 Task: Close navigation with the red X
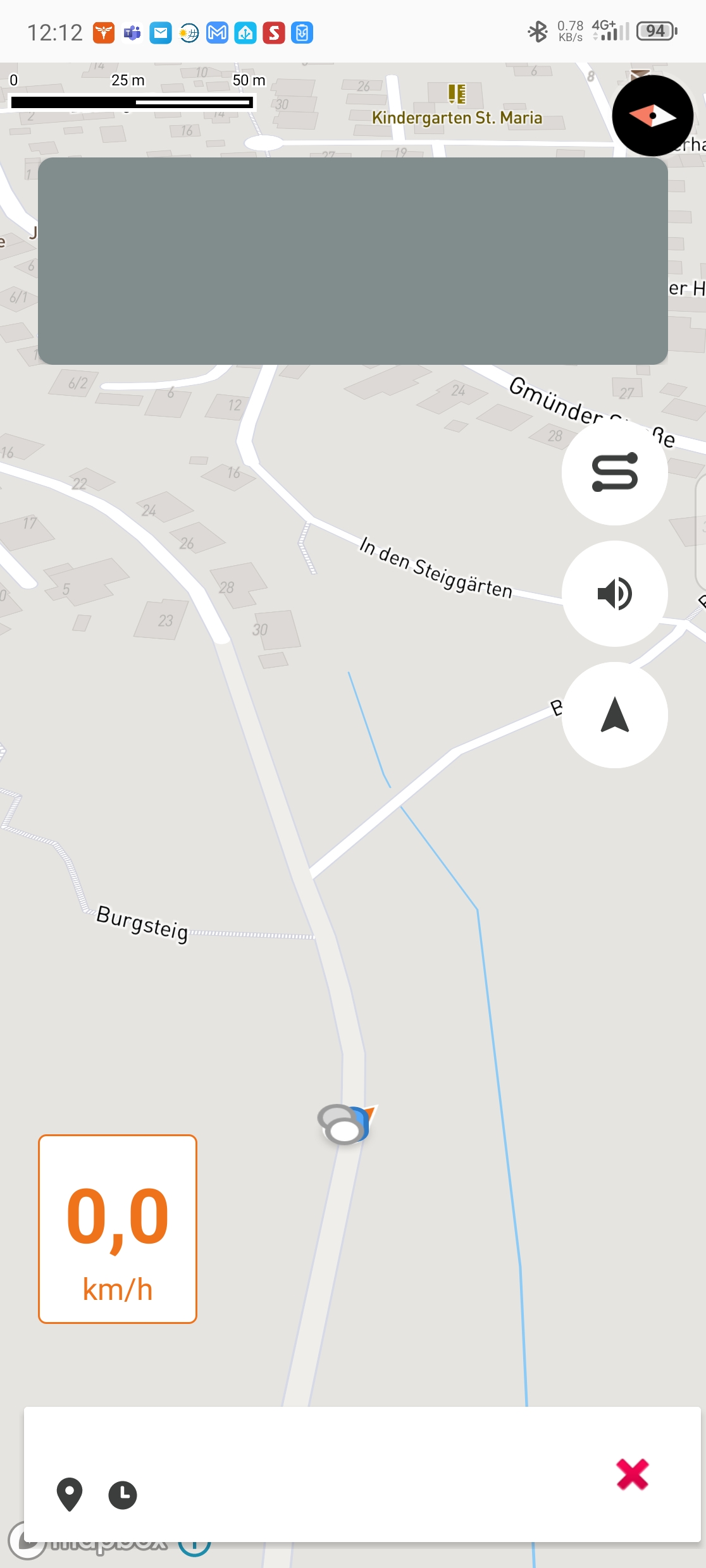click(x=632, y=1474)
